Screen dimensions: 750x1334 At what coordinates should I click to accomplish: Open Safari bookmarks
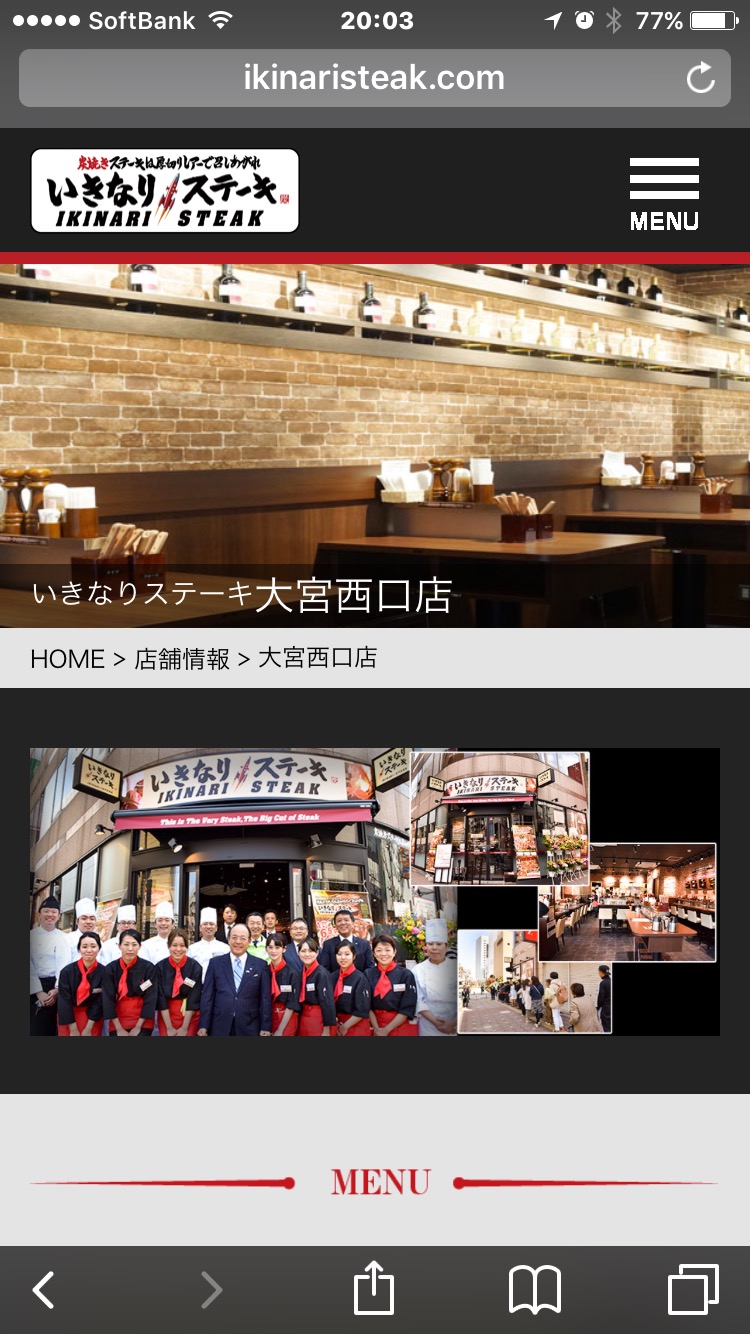(x=535, y=1290)
